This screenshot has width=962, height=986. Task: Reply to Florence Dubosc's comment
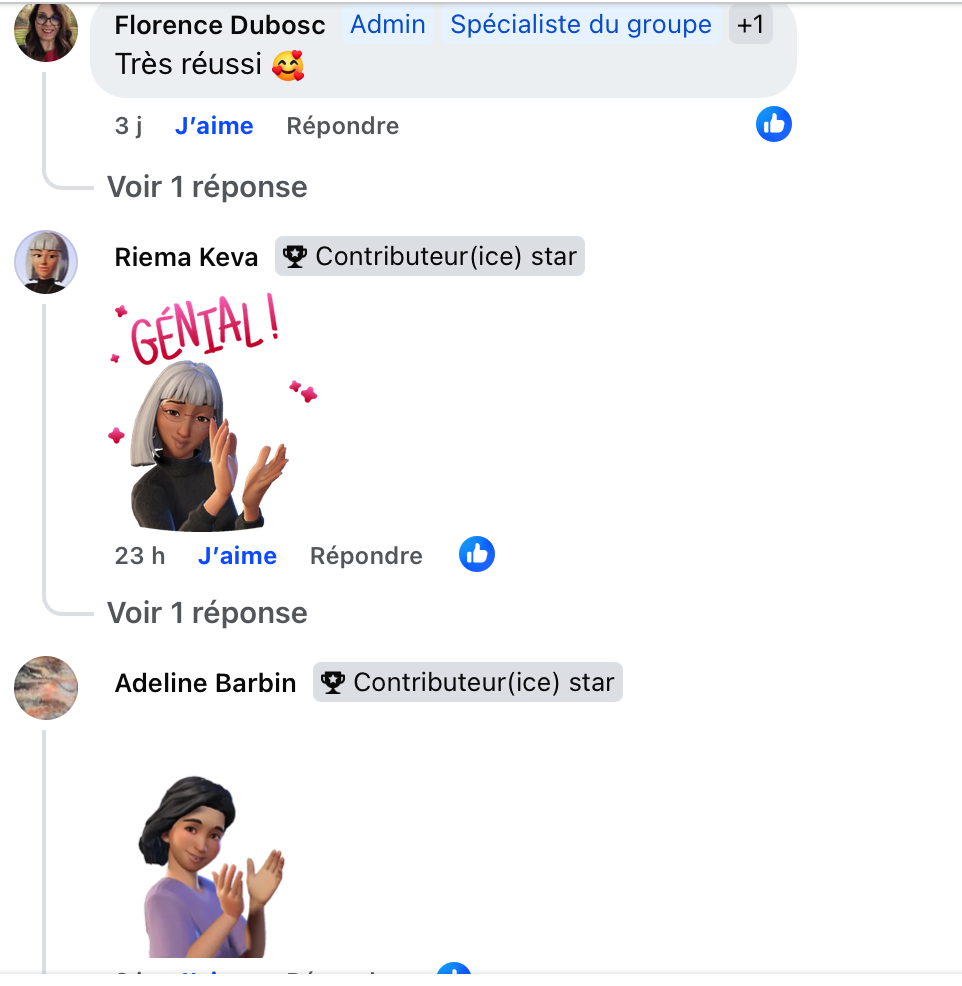pyautogui.click(x=342, y=126)
